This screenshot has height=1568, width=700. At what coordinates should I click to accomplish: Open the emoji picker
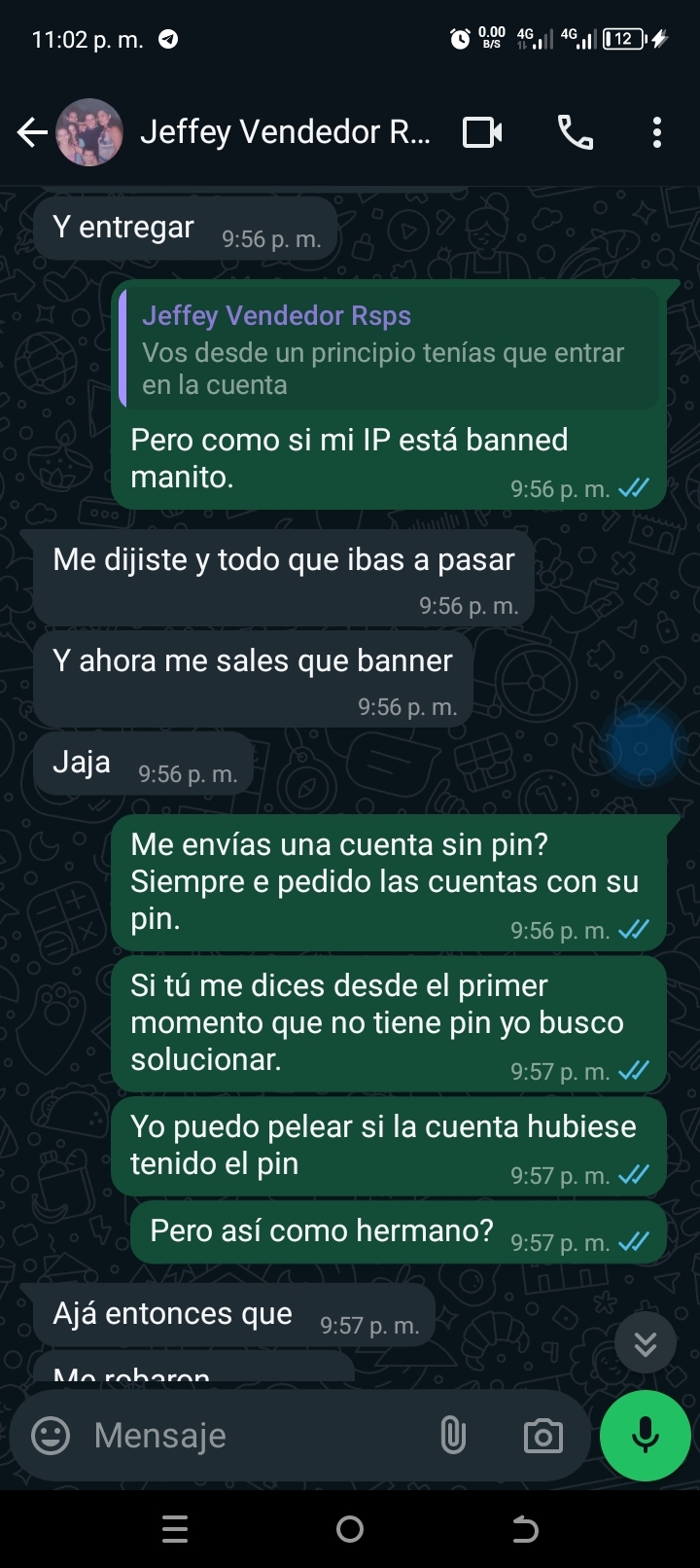click(x=51, y=1436)
